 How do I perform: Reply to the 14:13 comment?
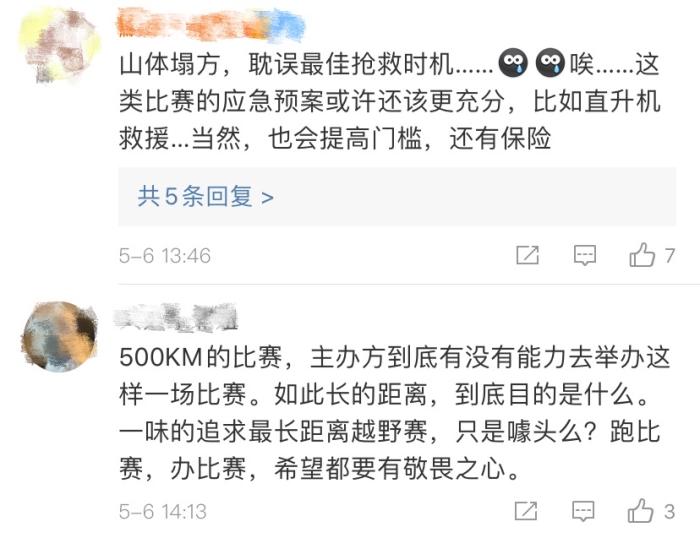(584, 512)
